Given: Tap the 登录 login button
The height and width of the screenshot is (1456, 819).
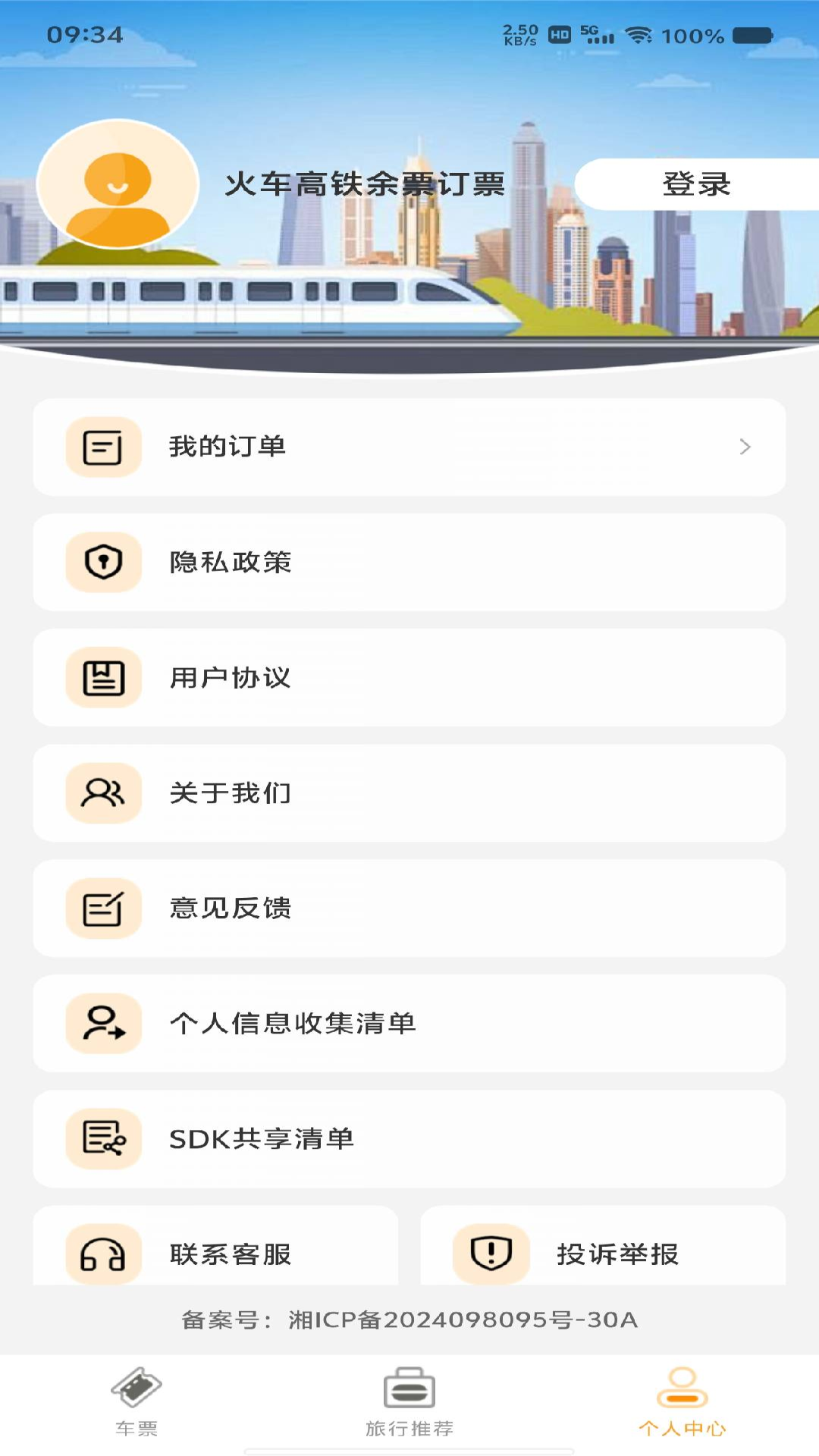Looking at the screenshot, I should click(696, 184).
